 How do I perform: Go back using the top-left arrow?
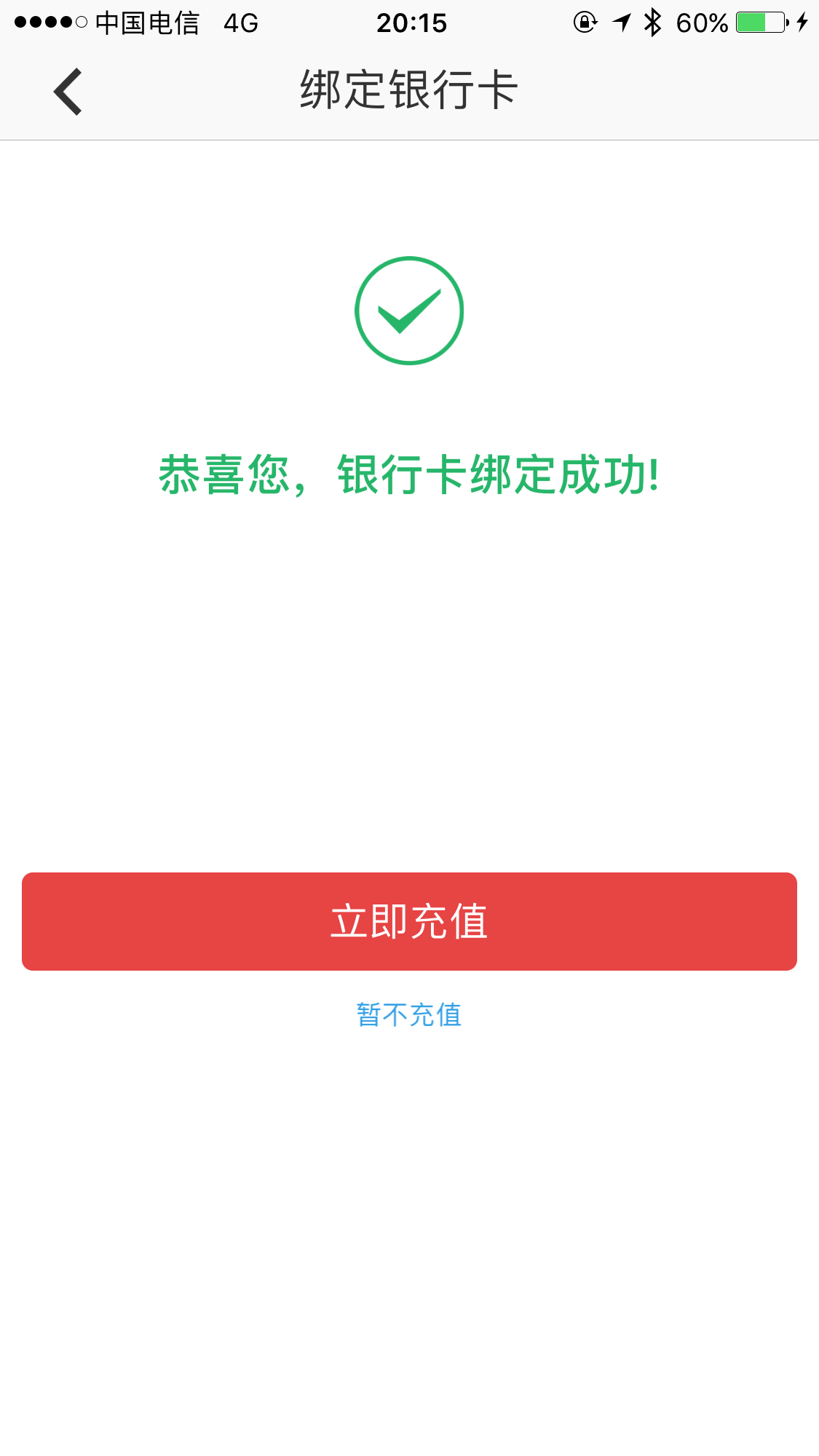point(68,92)
